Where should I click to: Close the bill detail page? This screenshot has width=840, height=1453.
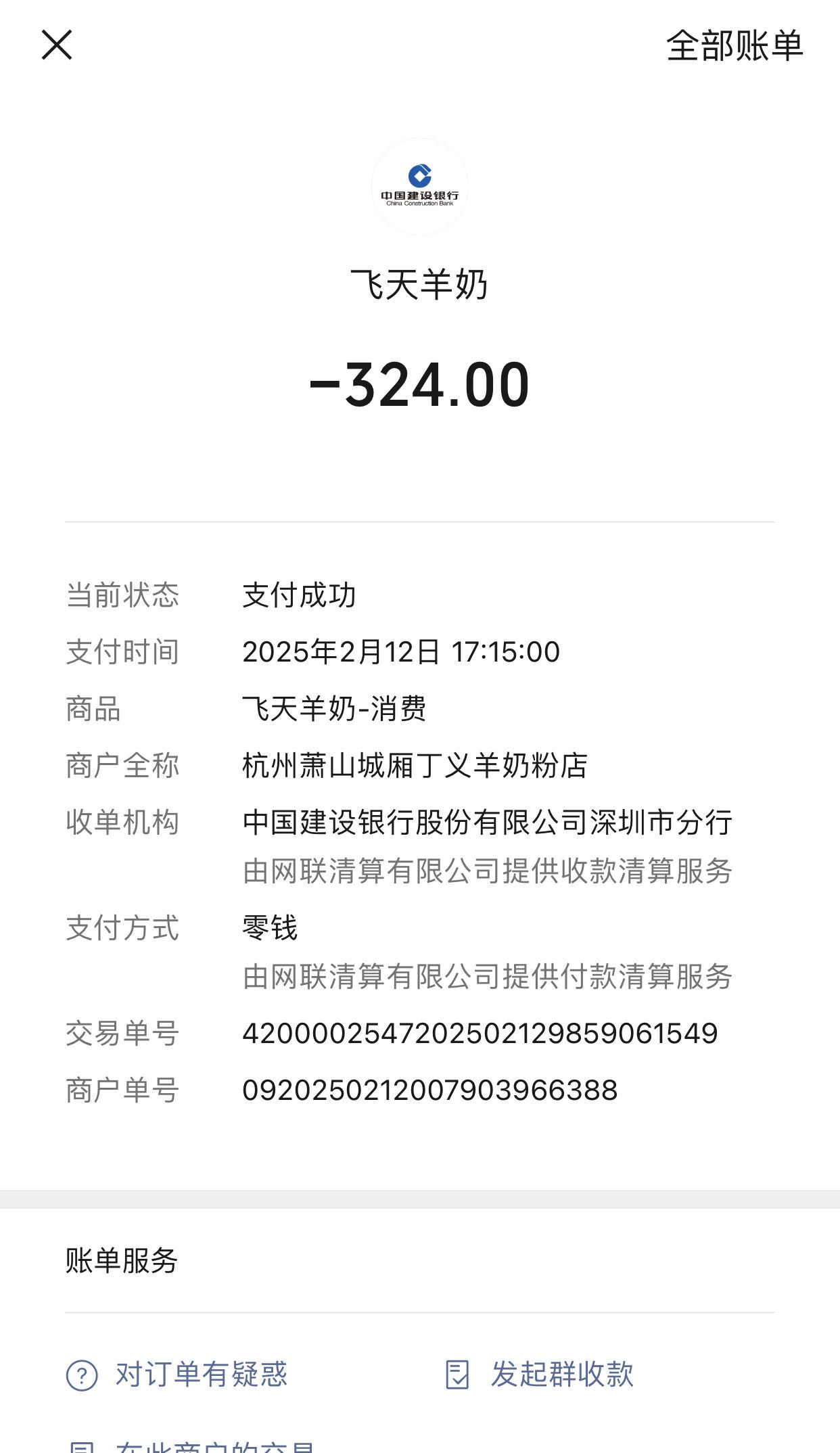57,45
